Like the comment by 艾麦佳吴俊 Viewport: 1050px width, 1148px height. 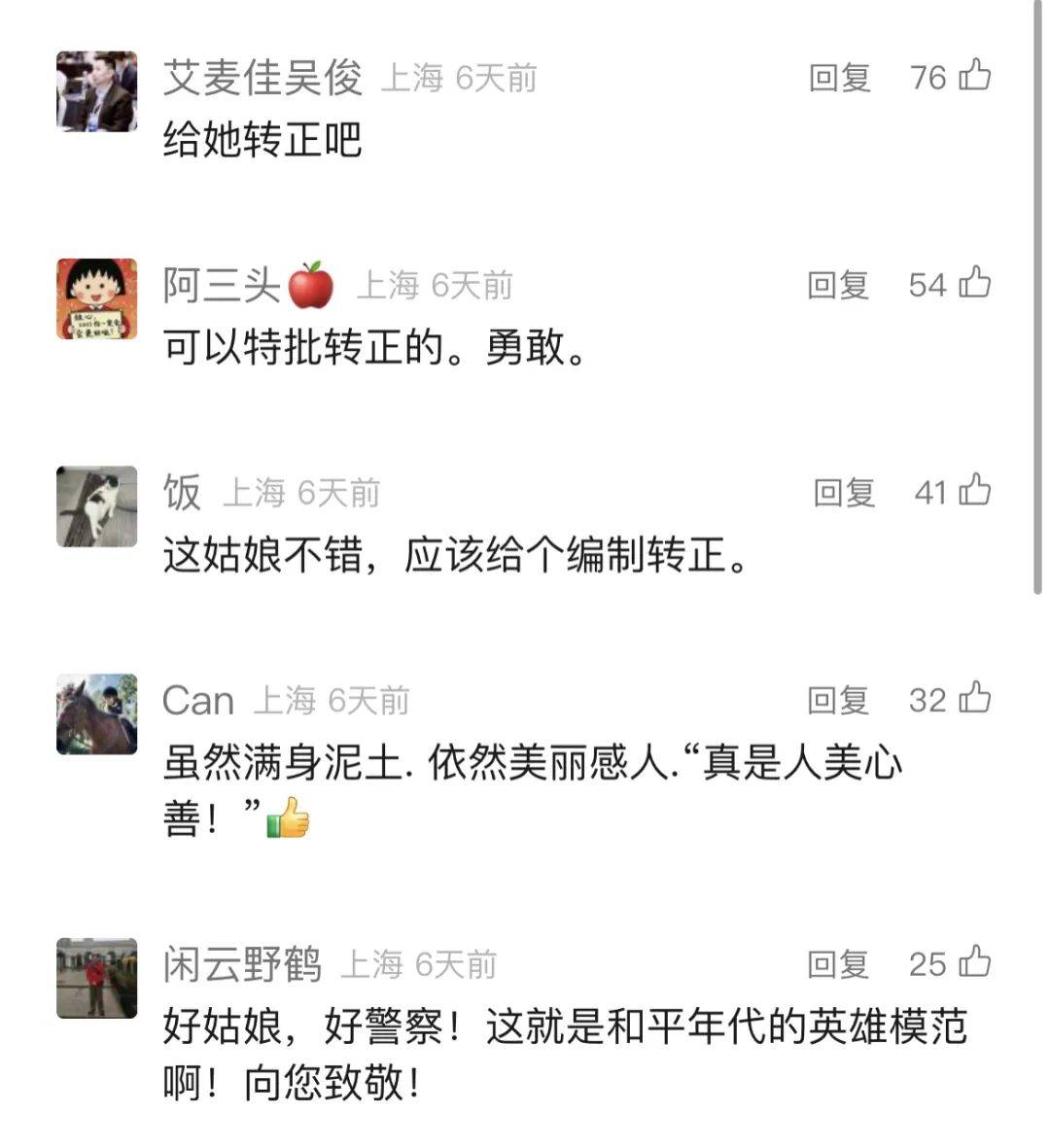point(974,76)
